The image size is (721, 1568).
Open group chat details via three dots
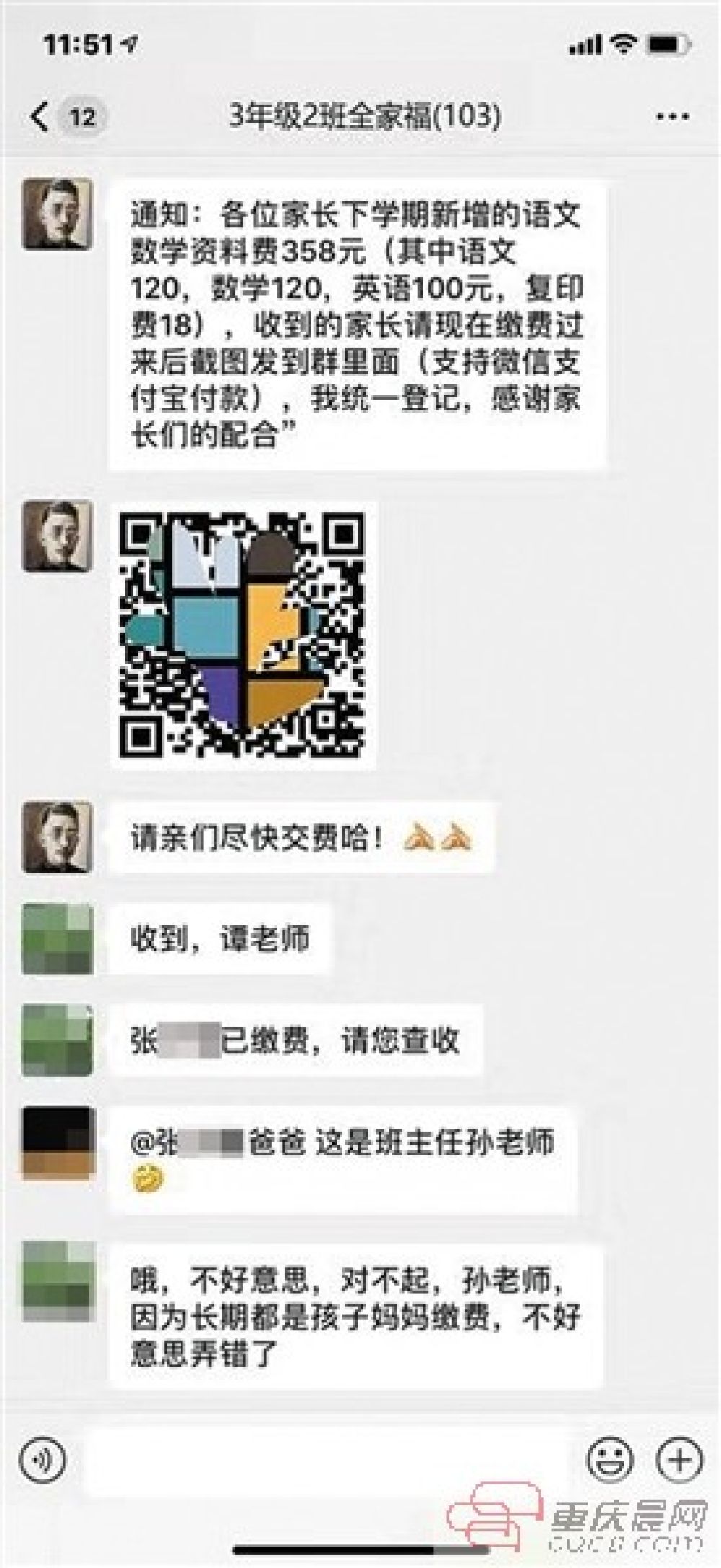(674, 116)
